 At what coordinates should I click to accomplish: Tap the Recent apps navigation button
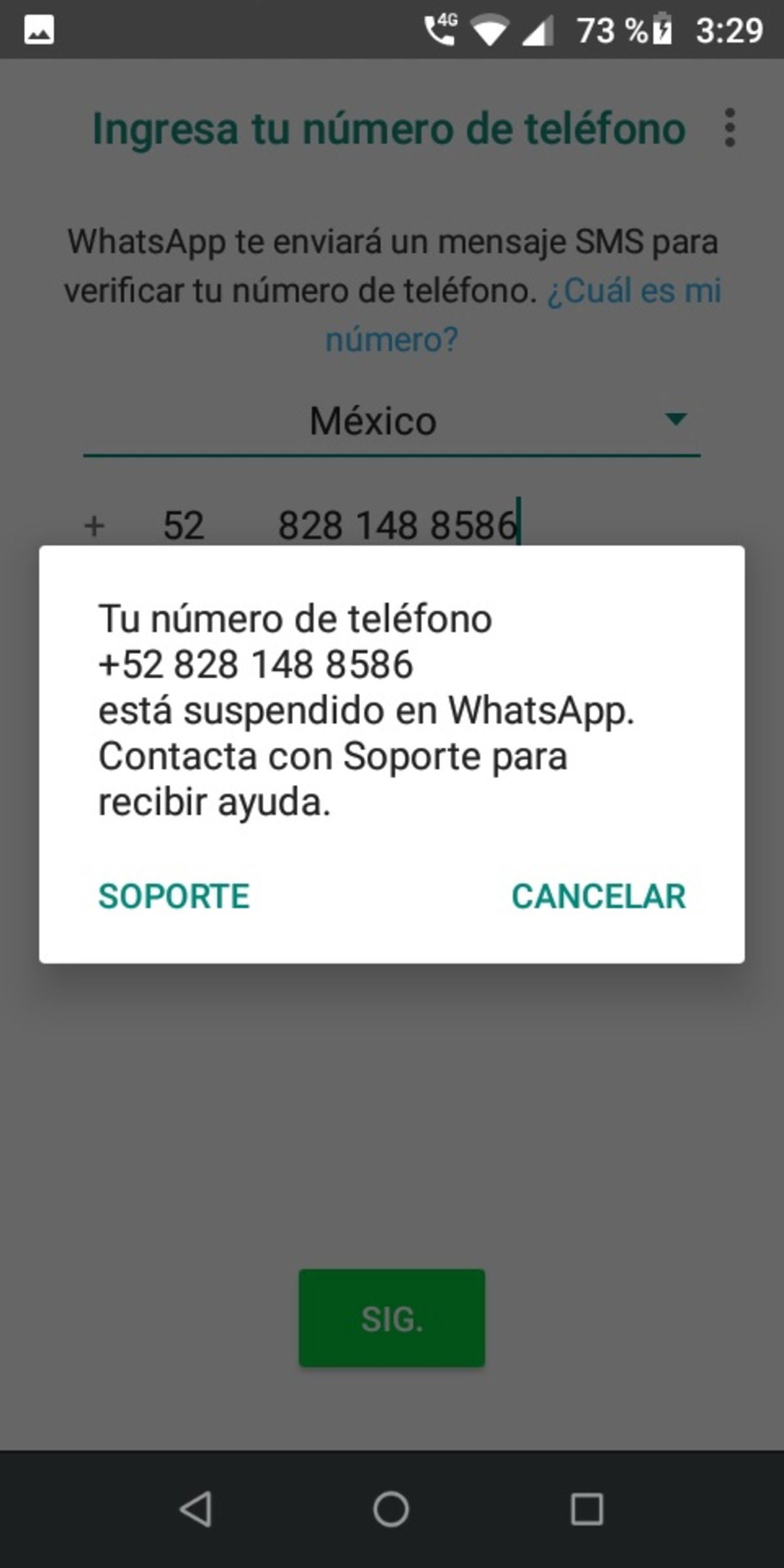[x=587, y=1511]
